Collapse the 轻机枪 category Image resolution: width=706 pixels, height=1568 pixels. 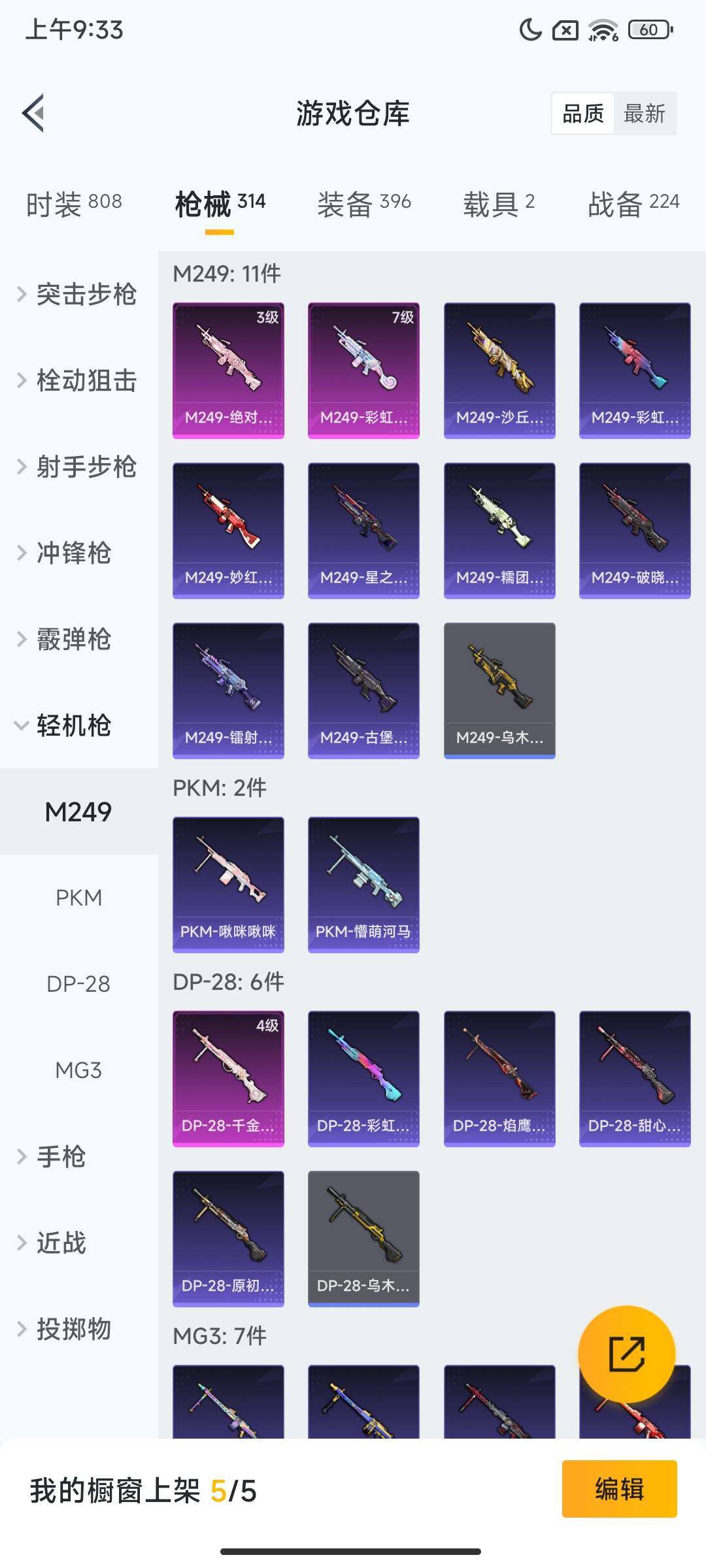72,725
